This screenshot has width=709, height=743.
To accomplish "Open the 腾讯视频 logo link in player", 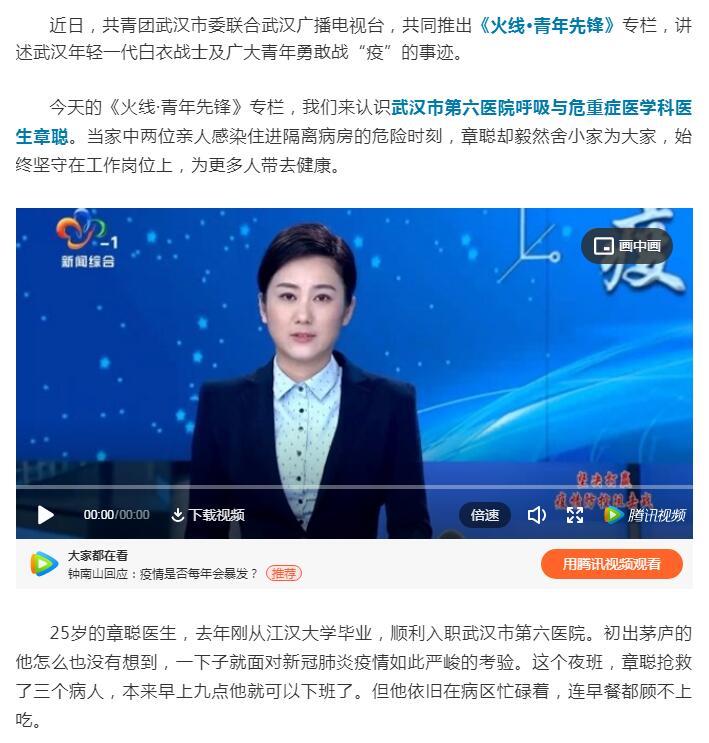I will (645, 515).
